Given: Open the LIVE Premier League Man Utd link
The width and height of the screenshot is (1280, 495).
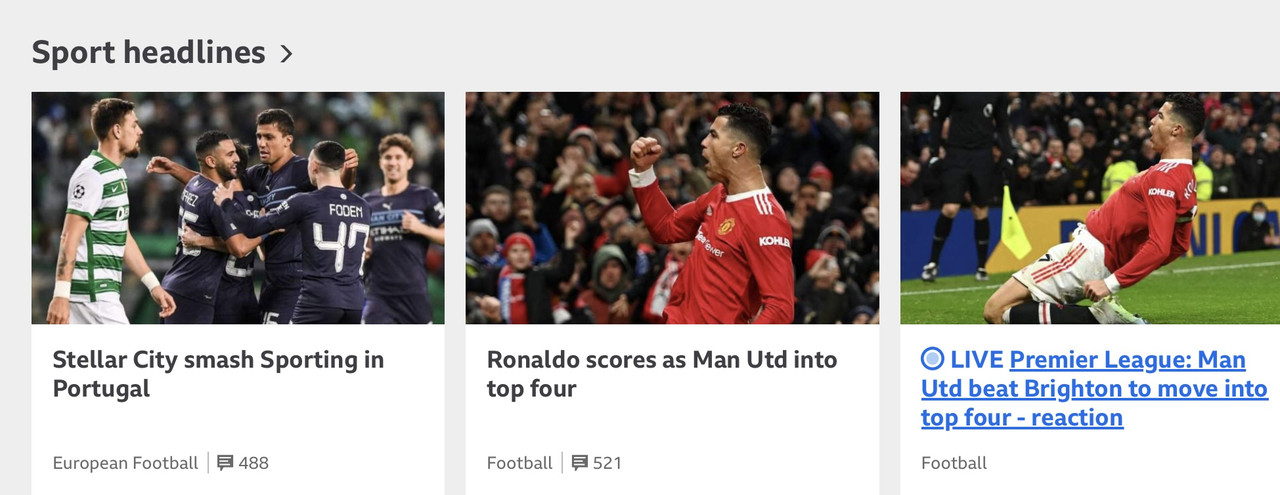Looking at the screenshot, I should 1094,389.
